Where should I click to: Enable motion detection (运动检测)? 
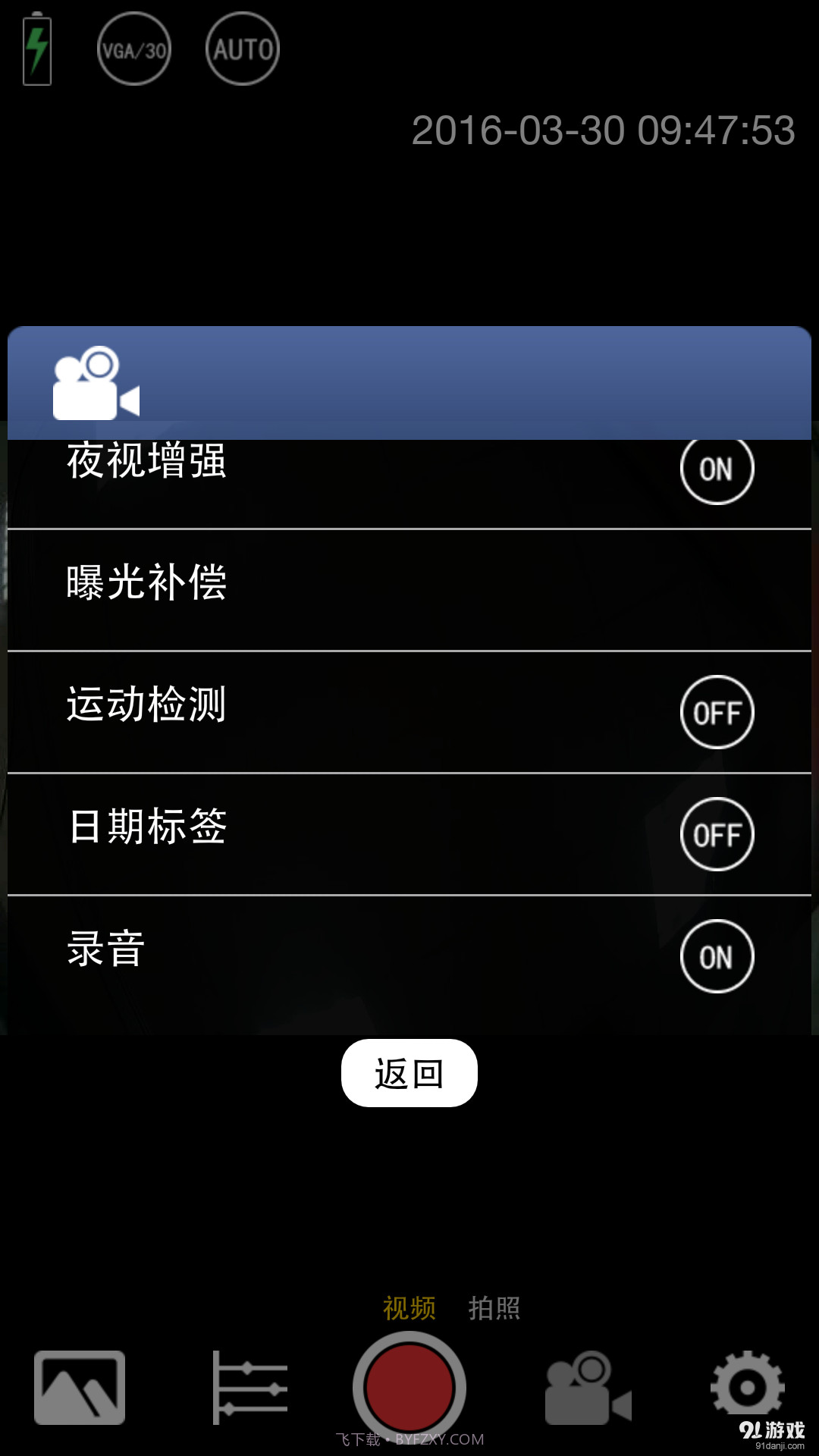click(x=717, y=712)
